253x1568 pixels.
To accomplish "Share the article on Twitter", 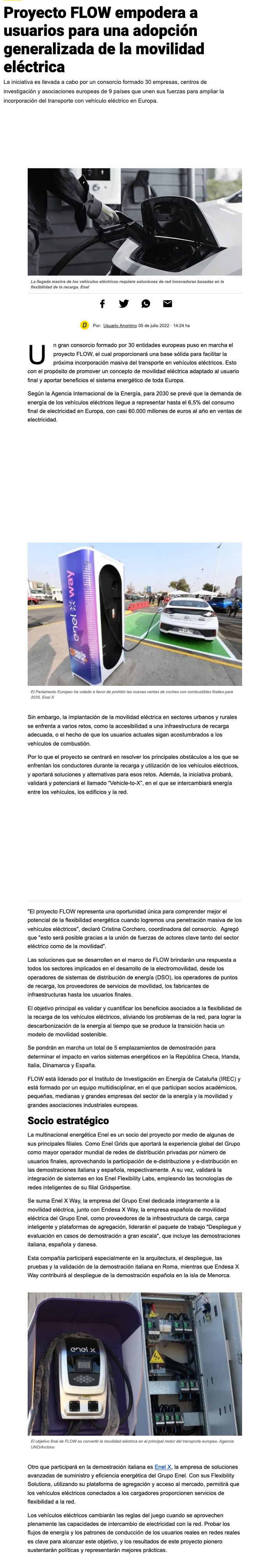I will (124, 304).
